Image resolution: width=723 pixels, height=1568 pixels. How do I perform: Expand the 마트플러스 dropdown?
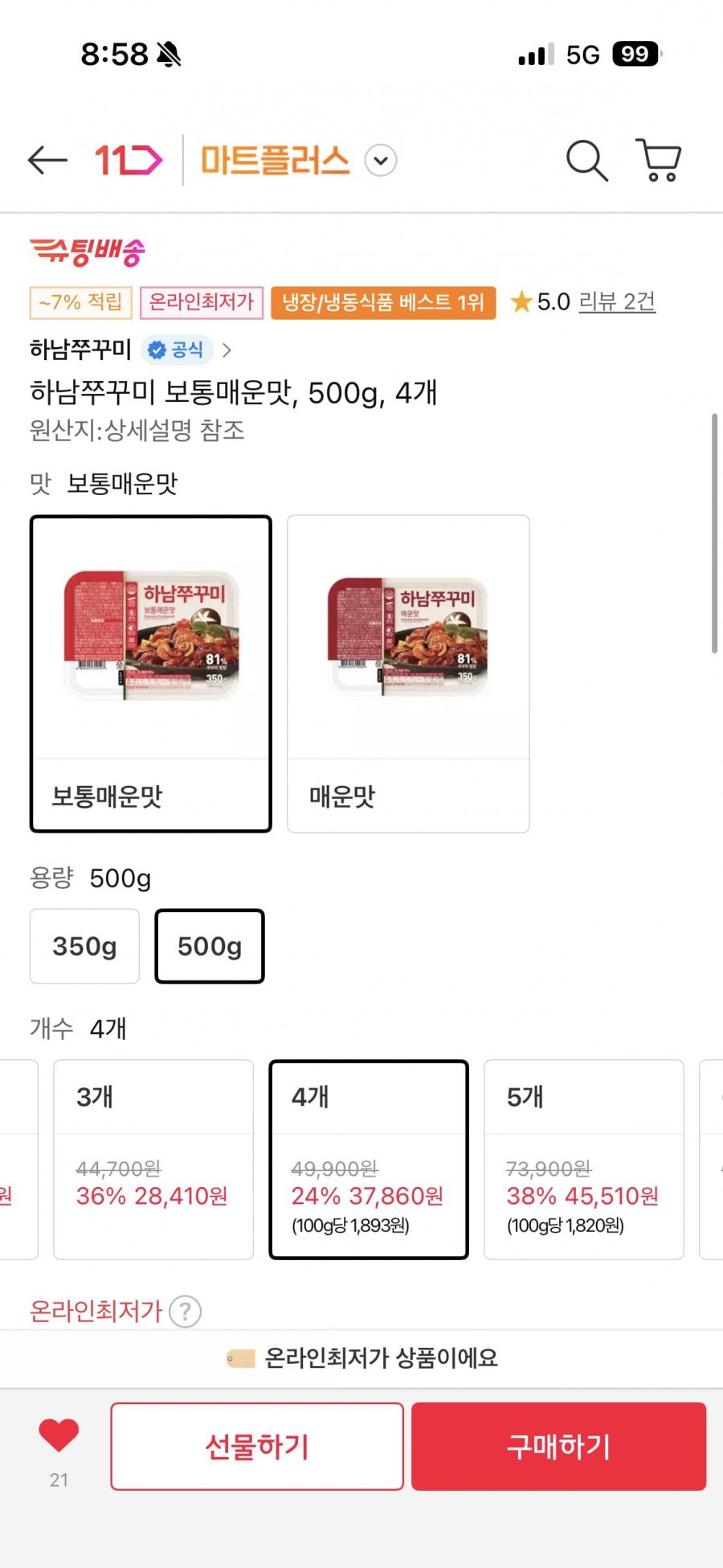click(381, 161)
